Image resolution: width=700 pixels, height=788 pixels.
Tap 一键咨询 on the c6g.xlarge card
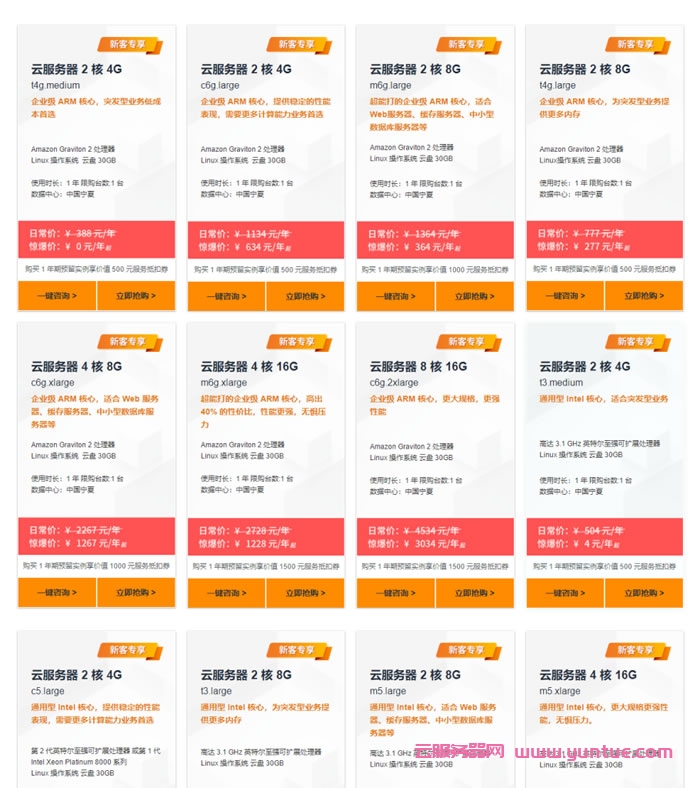click(57, 592)
